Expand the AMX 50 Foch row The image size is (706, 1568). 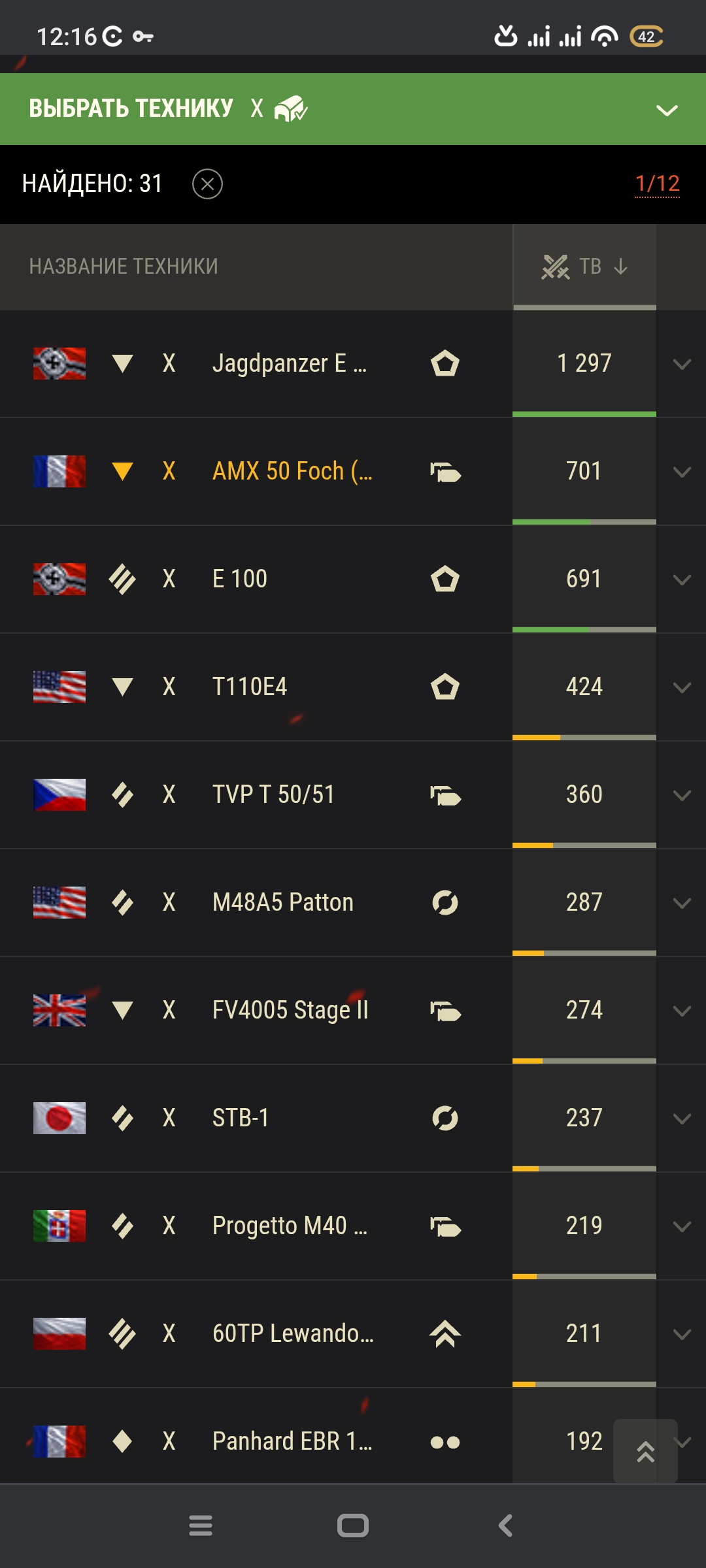pyautogui.click(x=682, y=472)
